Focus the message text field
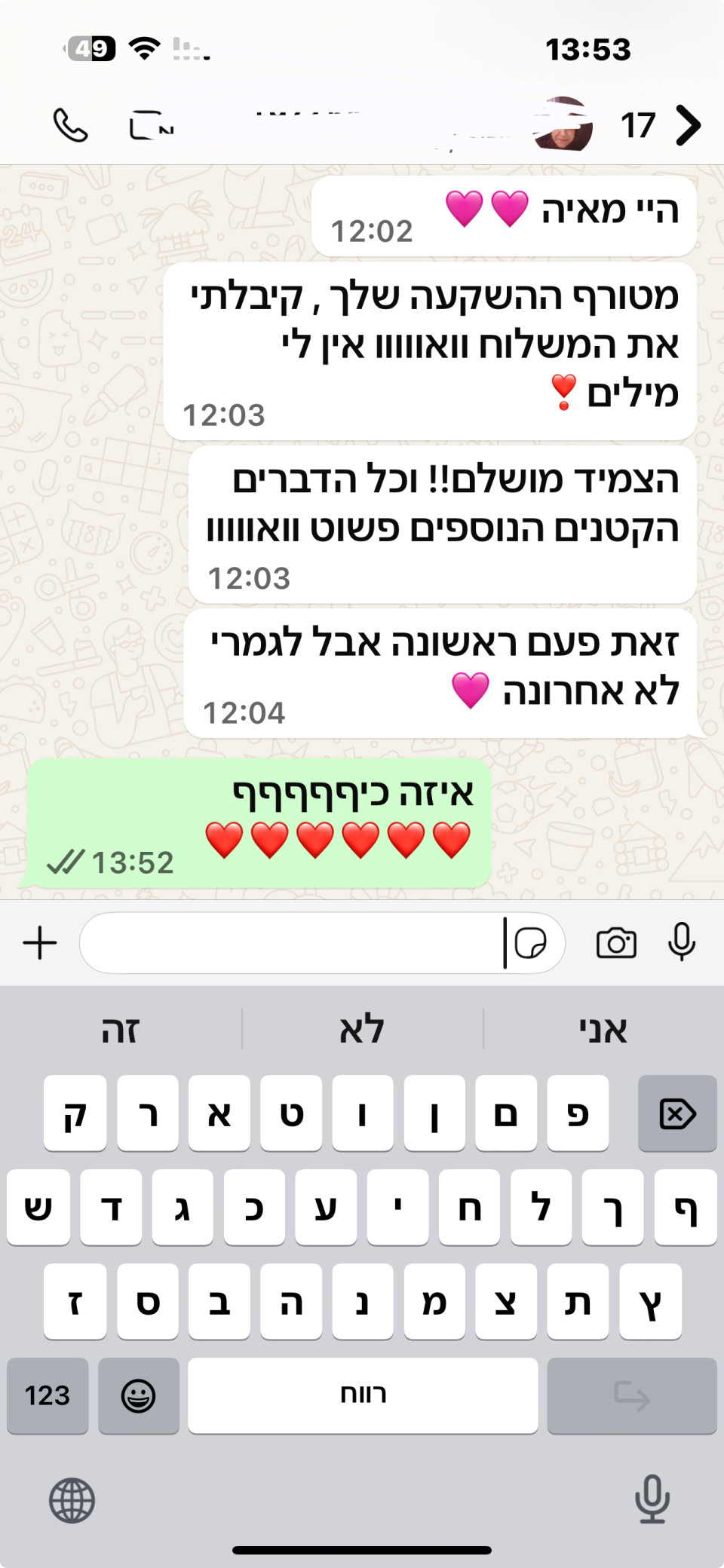The width and height of the screenshot is (724, 1568). (294, 943)
